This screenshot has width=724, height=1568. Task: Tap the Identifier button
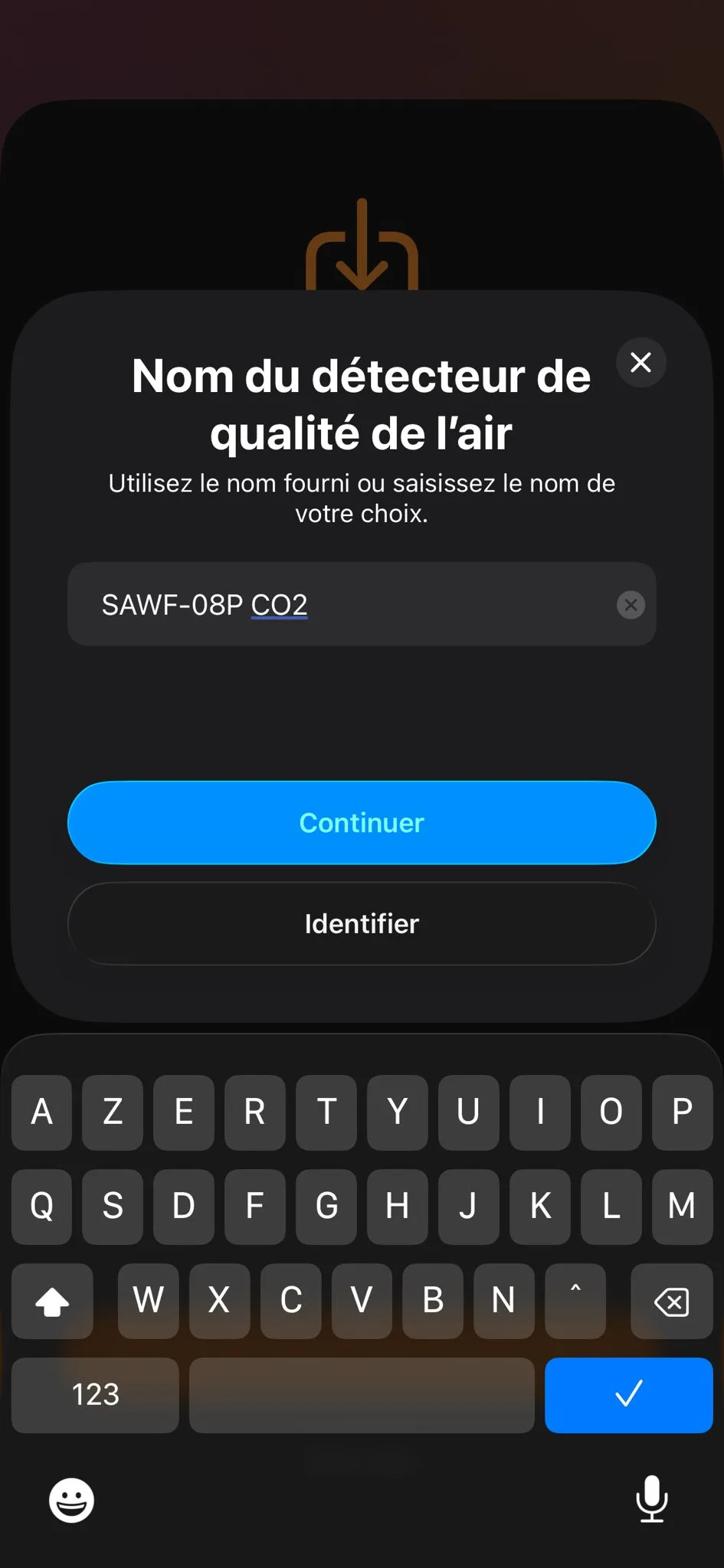click(362, 923)
